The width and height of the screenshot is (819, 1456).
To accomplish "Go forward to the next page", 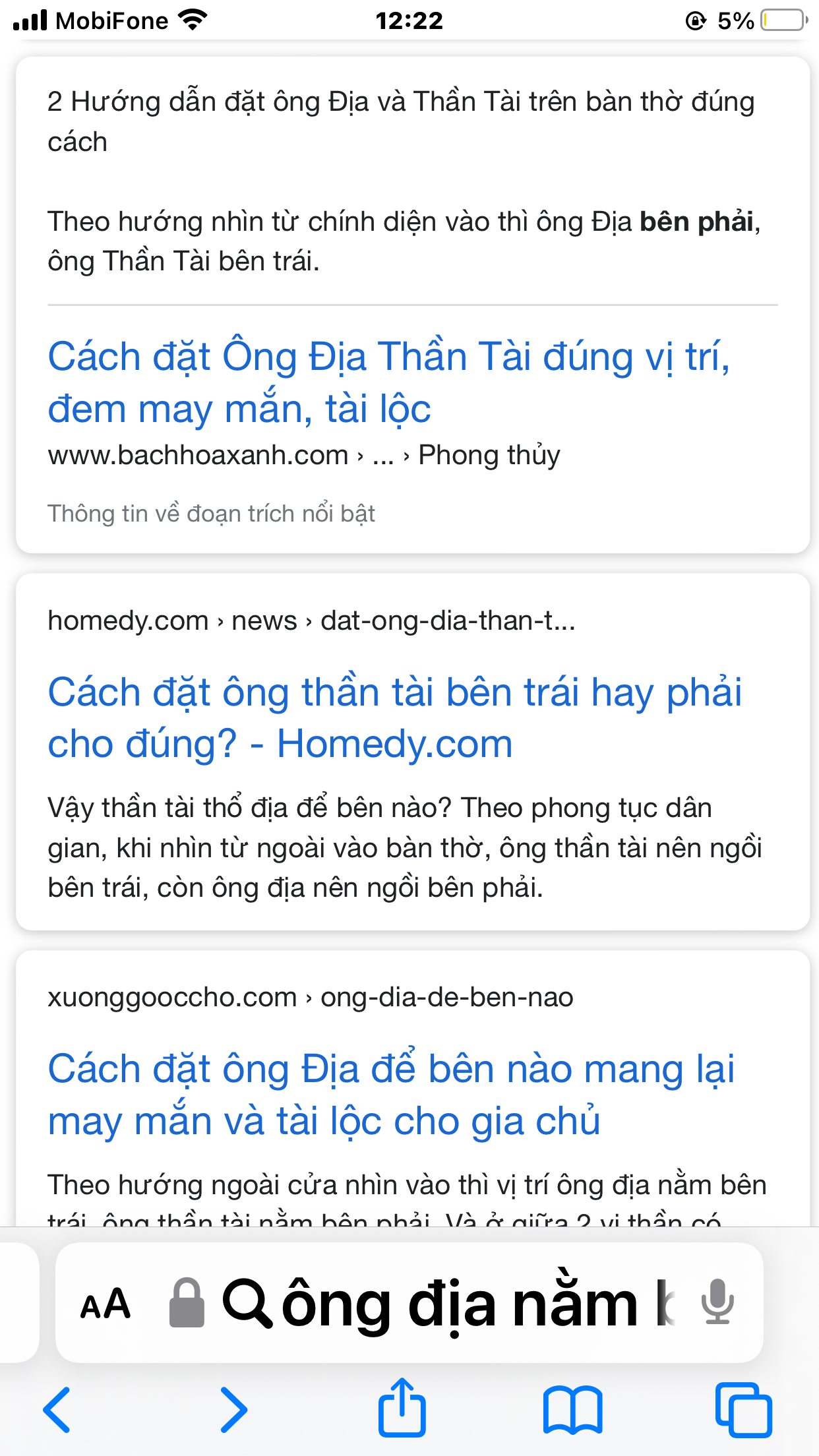I will (x=233, y=1410).
